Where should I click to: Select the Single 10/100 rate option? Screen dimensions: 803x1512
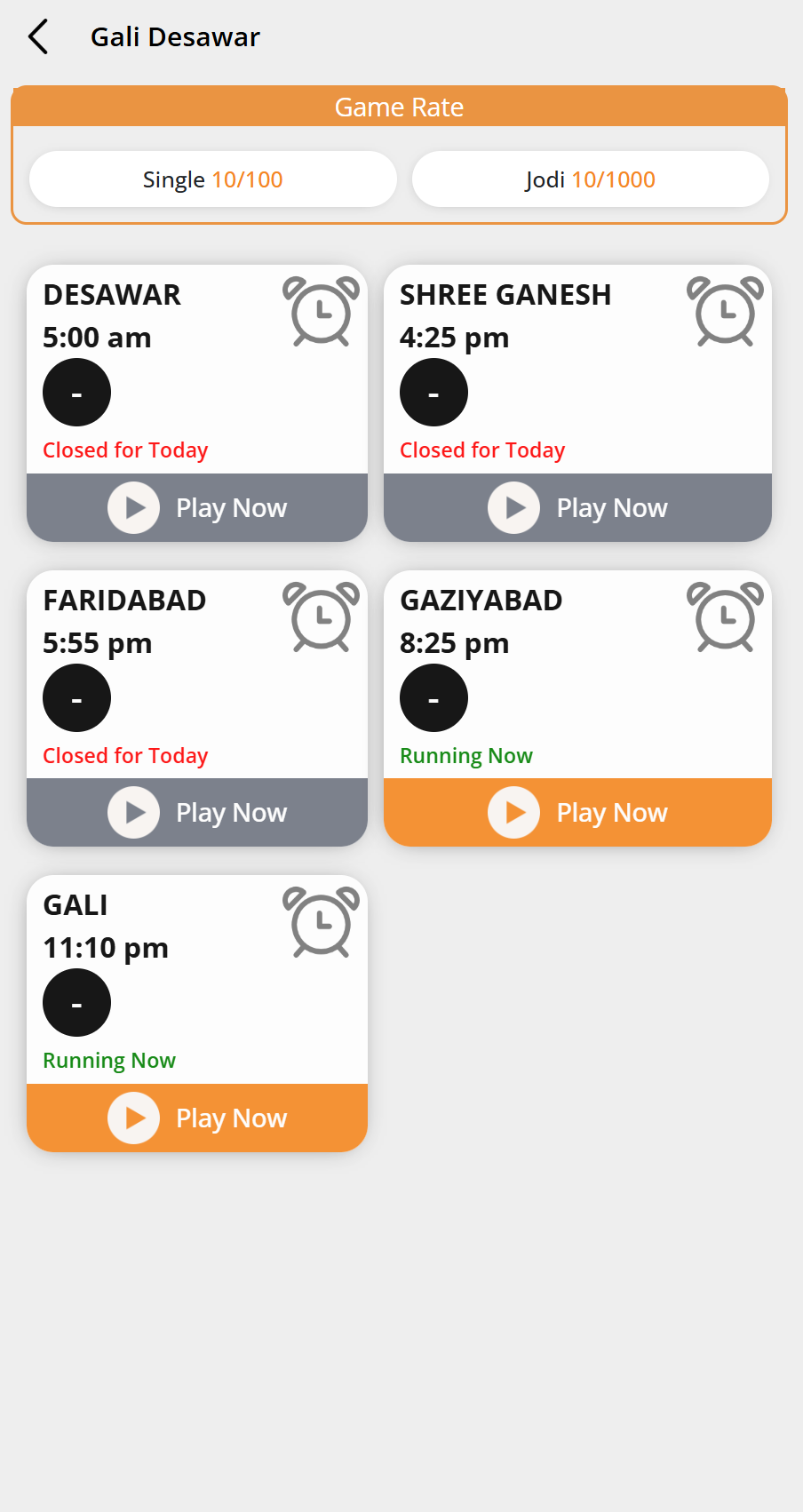click(x=212, y=179)
